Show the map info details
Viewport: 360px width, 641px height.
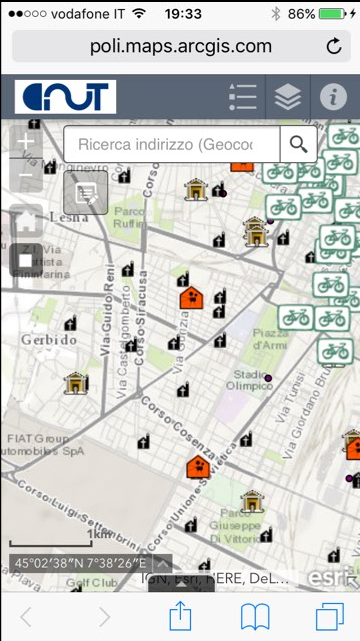point(333,97)
